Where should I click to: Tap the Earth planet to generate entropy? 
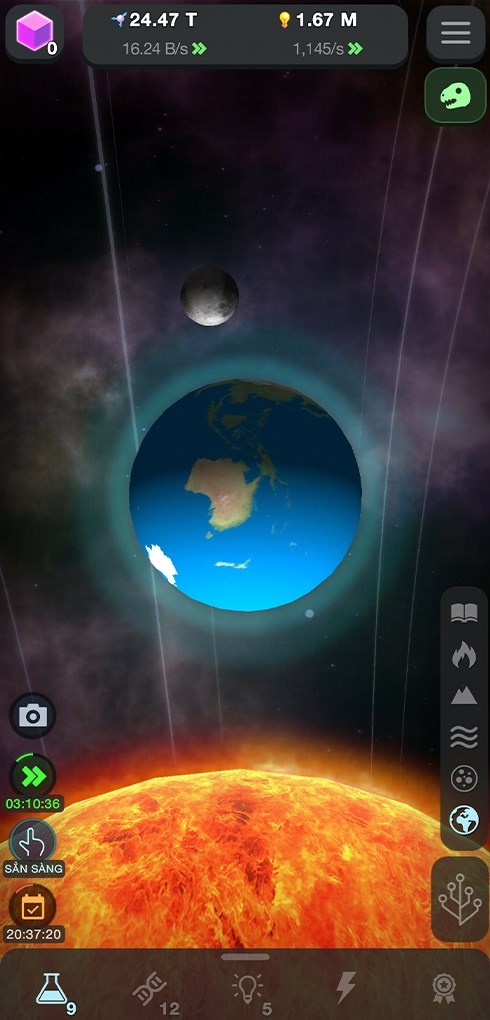(x=245, y=495)
